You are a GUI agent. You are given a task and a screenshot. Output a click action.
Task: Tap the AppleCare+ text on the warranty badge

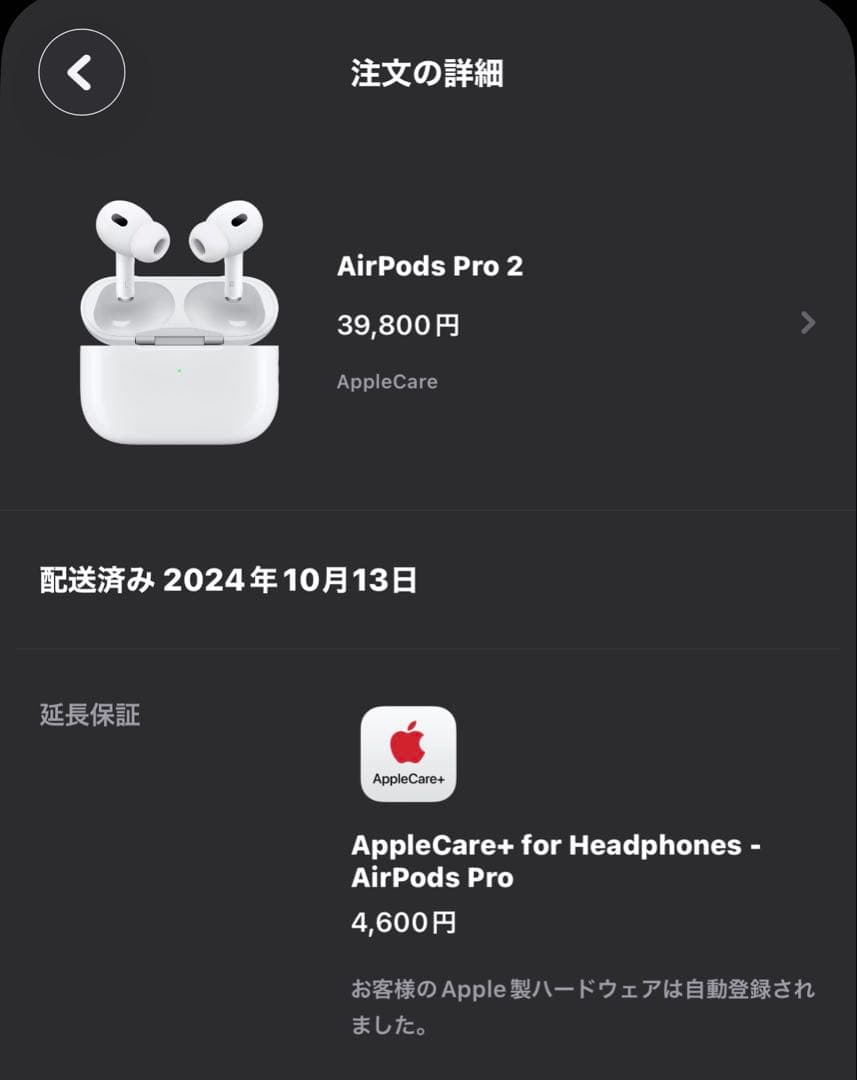[x=407, y=779]
